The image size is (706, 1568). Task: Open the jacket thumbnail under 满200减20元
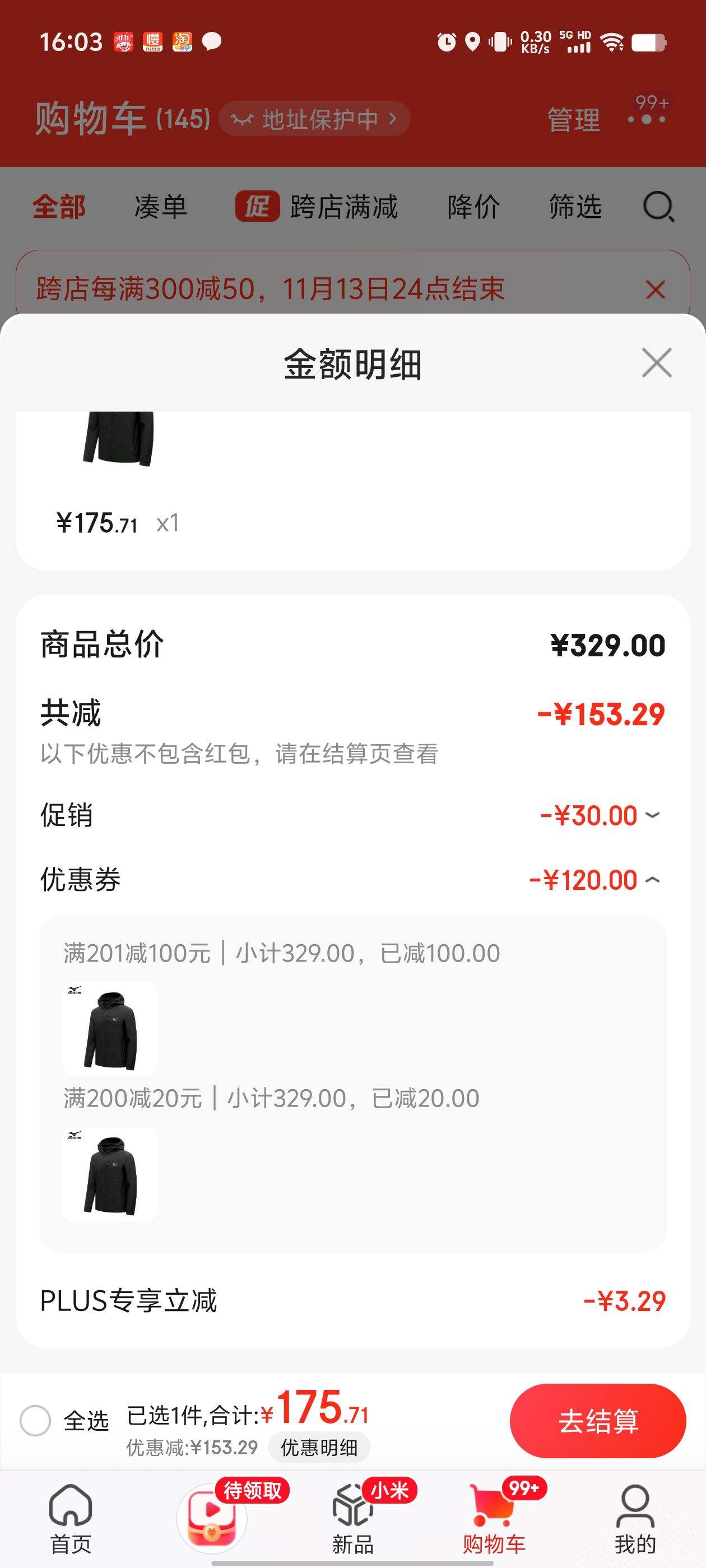(110, 1174)
